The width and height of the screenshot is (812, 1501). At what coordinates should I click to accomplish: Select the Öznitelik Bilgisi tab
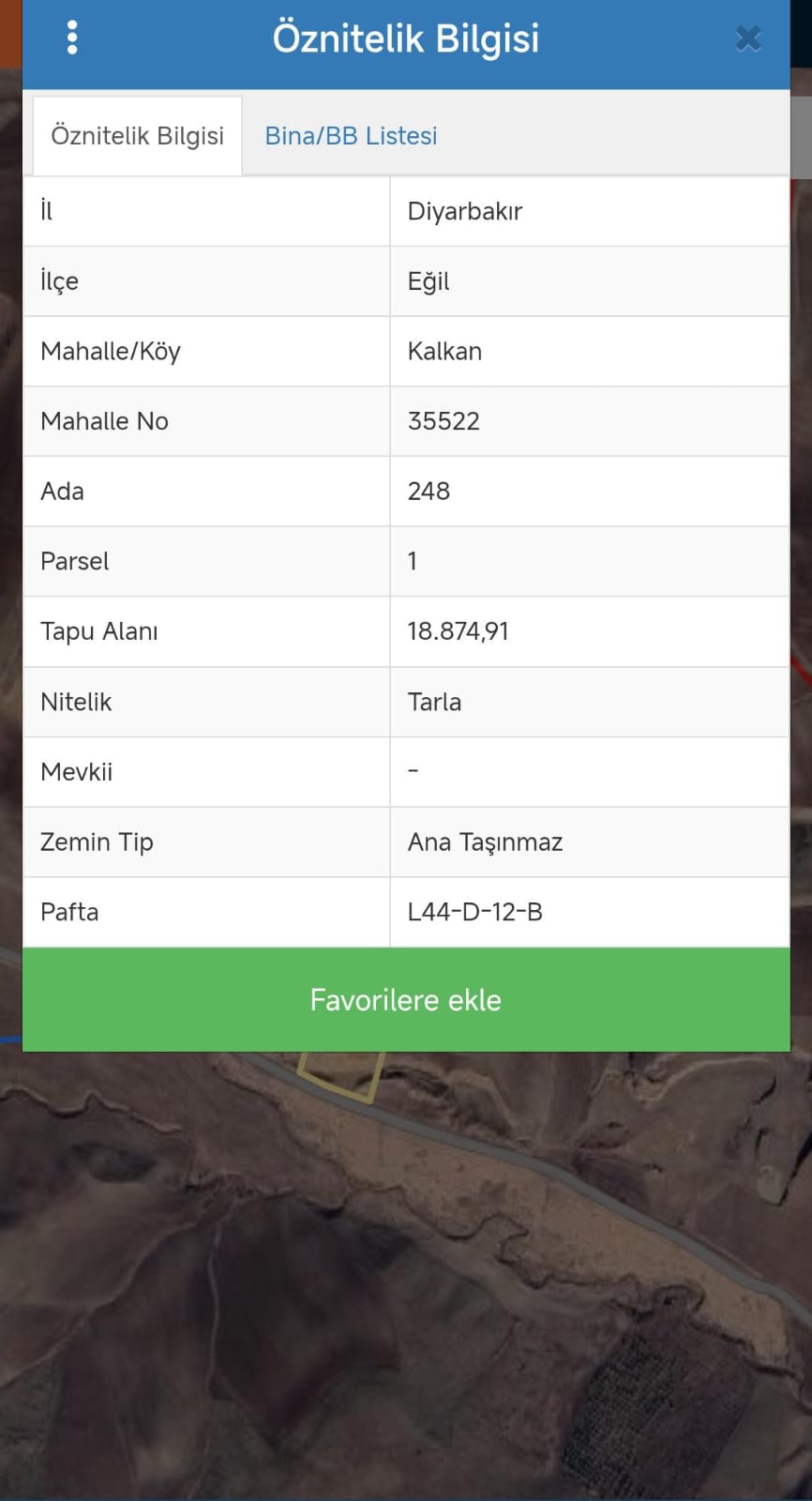[x=138, y=136]
